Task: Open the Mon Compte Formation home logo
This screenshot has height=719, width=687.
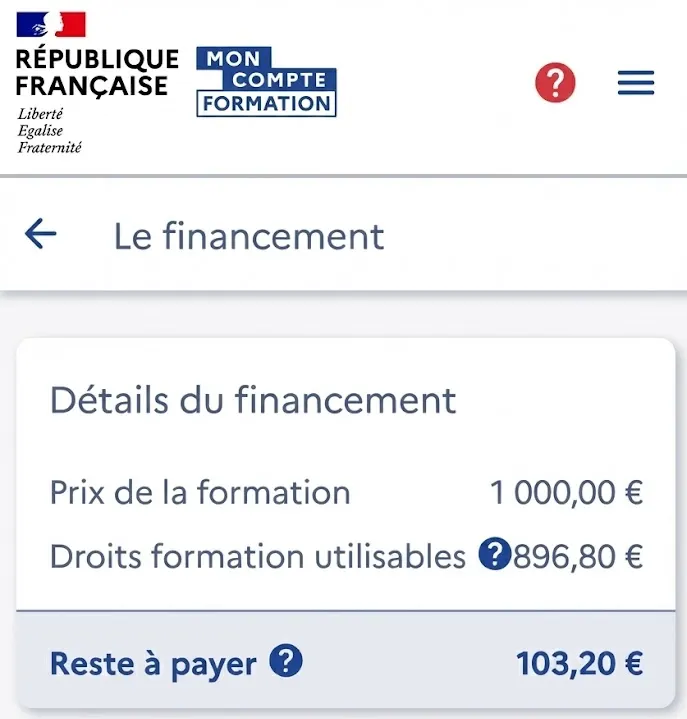Action: 266,81
